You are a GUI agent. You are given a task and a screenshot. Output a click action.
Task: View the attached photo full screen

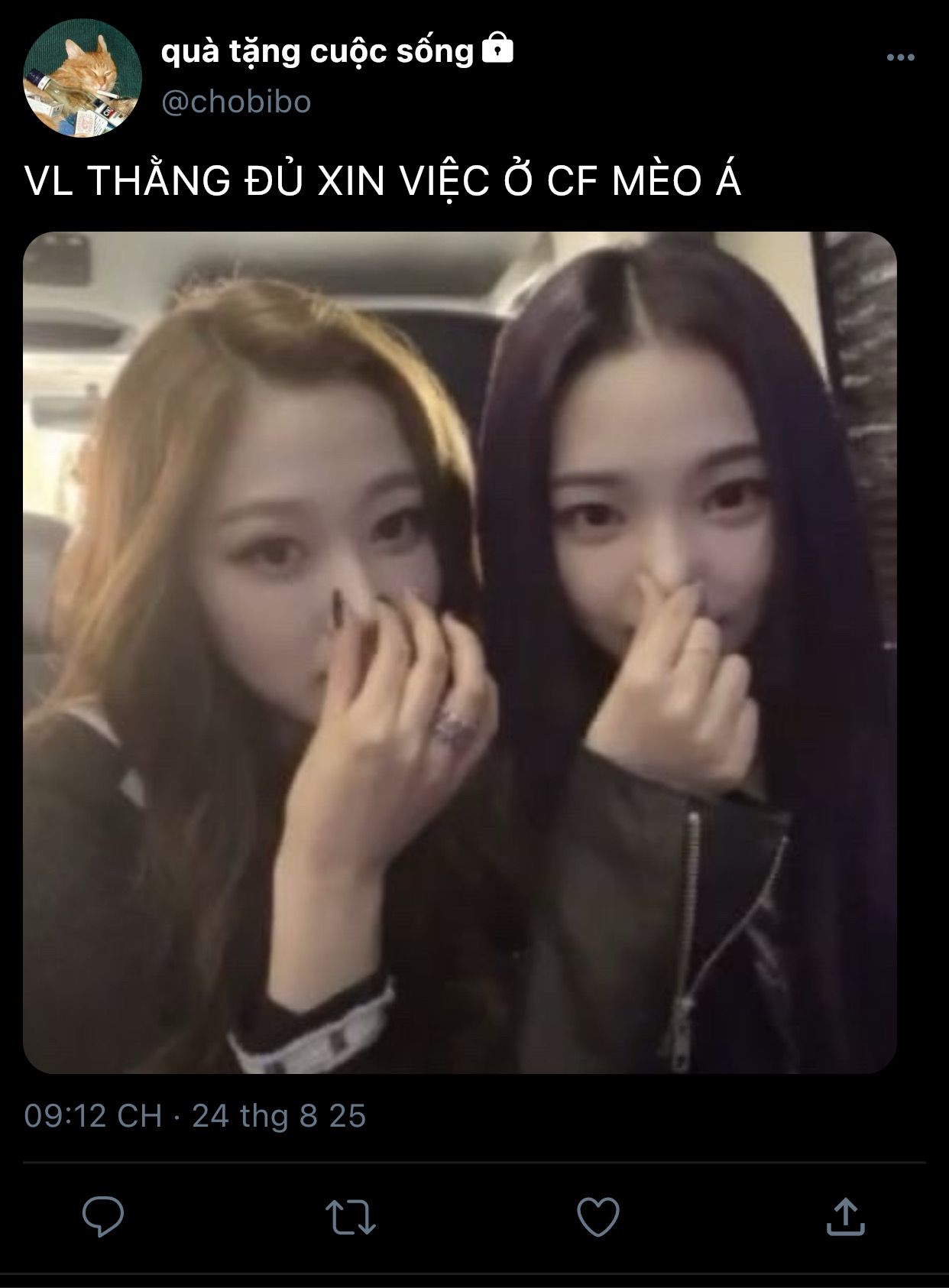click(460, 652)
